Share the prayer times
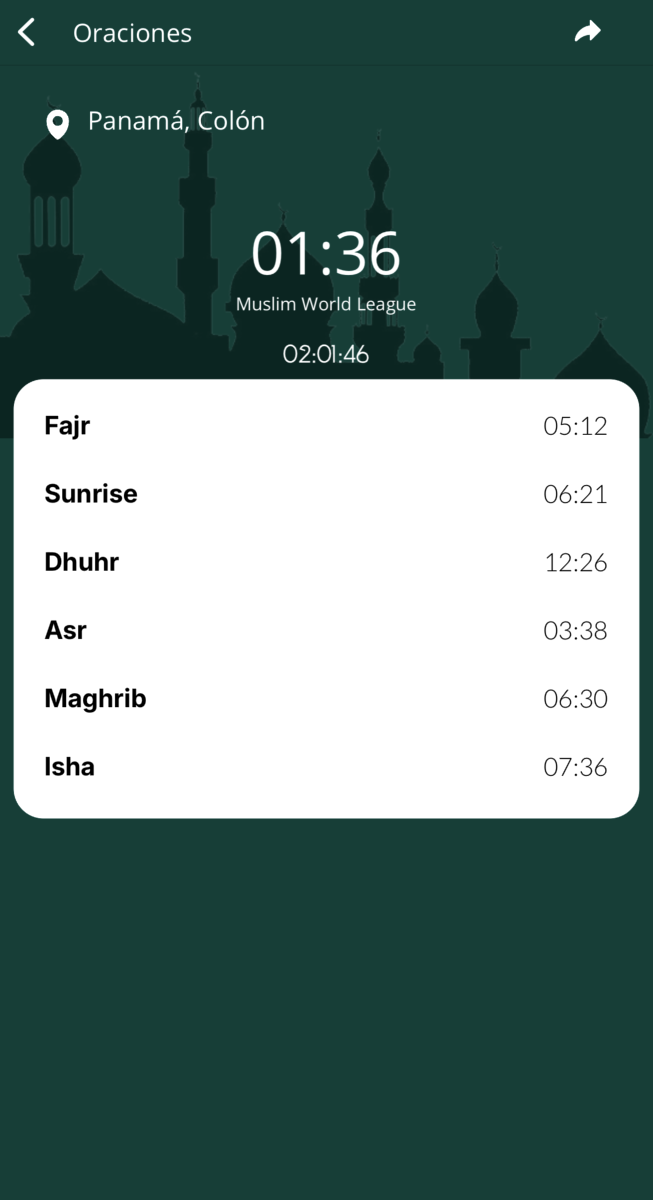Screen dimensions: 653x1200 (587, 32)
